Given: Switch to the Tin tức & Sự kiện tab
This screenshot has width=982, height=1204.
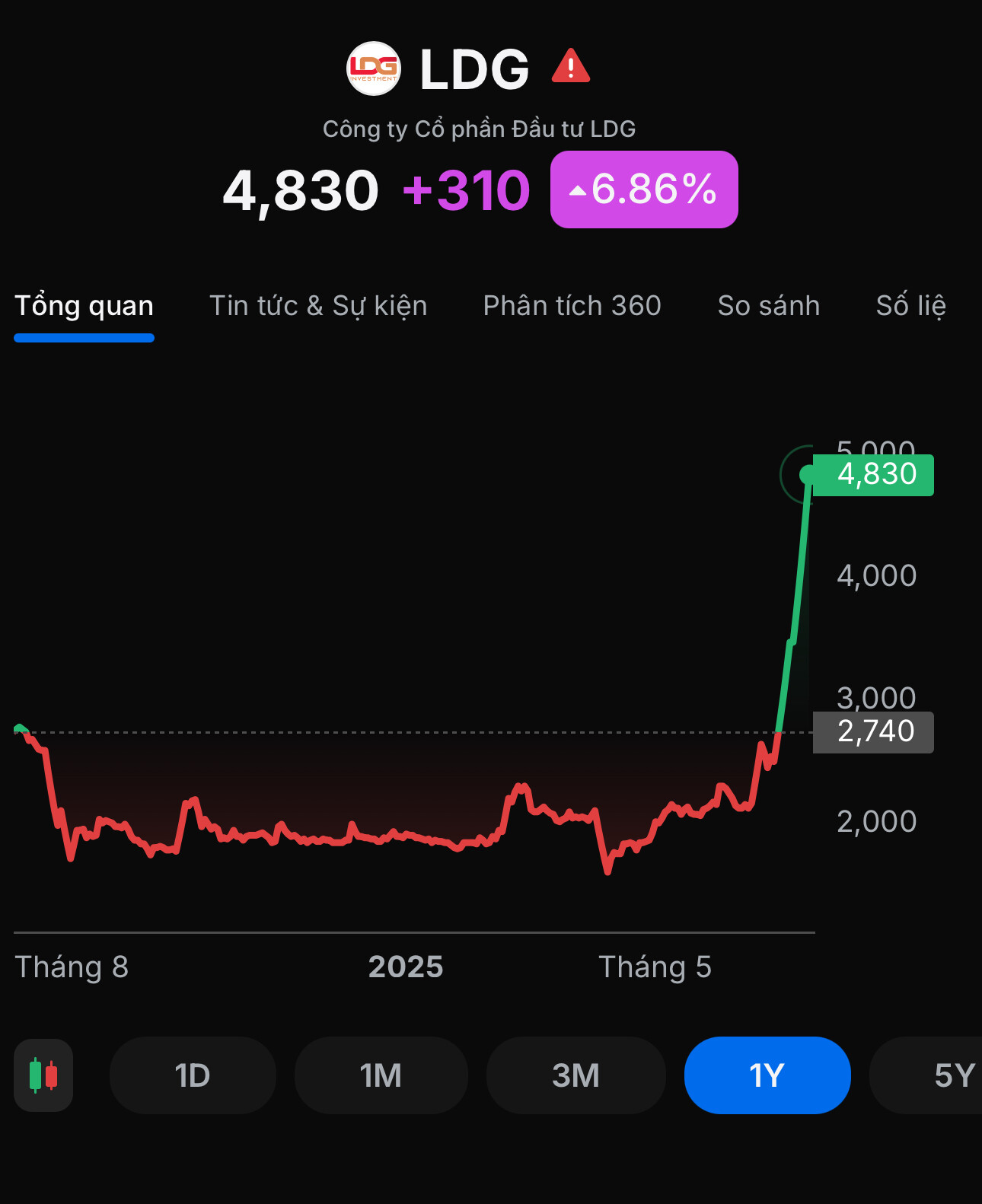Looking at the screenshot, I should (x=318, y=306).
